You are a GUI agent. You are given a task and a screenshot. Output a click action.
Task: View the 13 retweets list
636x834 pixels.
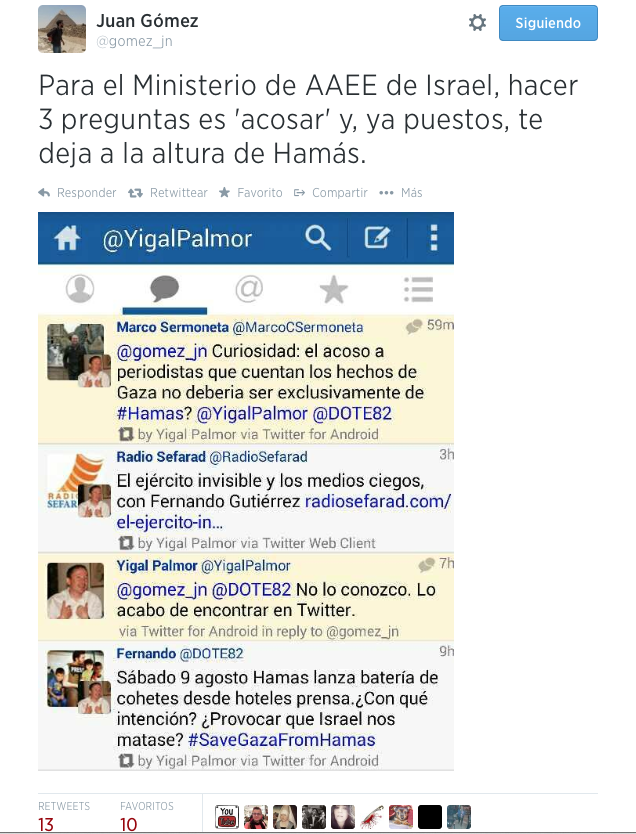pos(46,824)
